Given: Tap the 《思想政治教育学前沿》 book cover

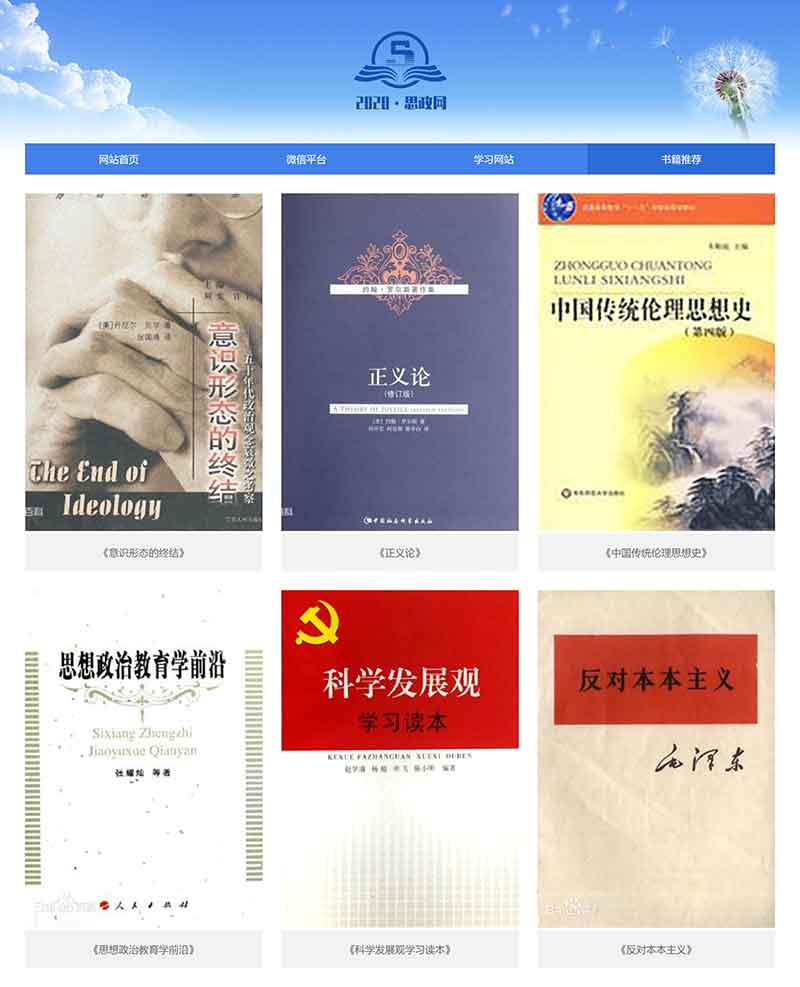Looking at the screenshot, I should coord(143,758).
